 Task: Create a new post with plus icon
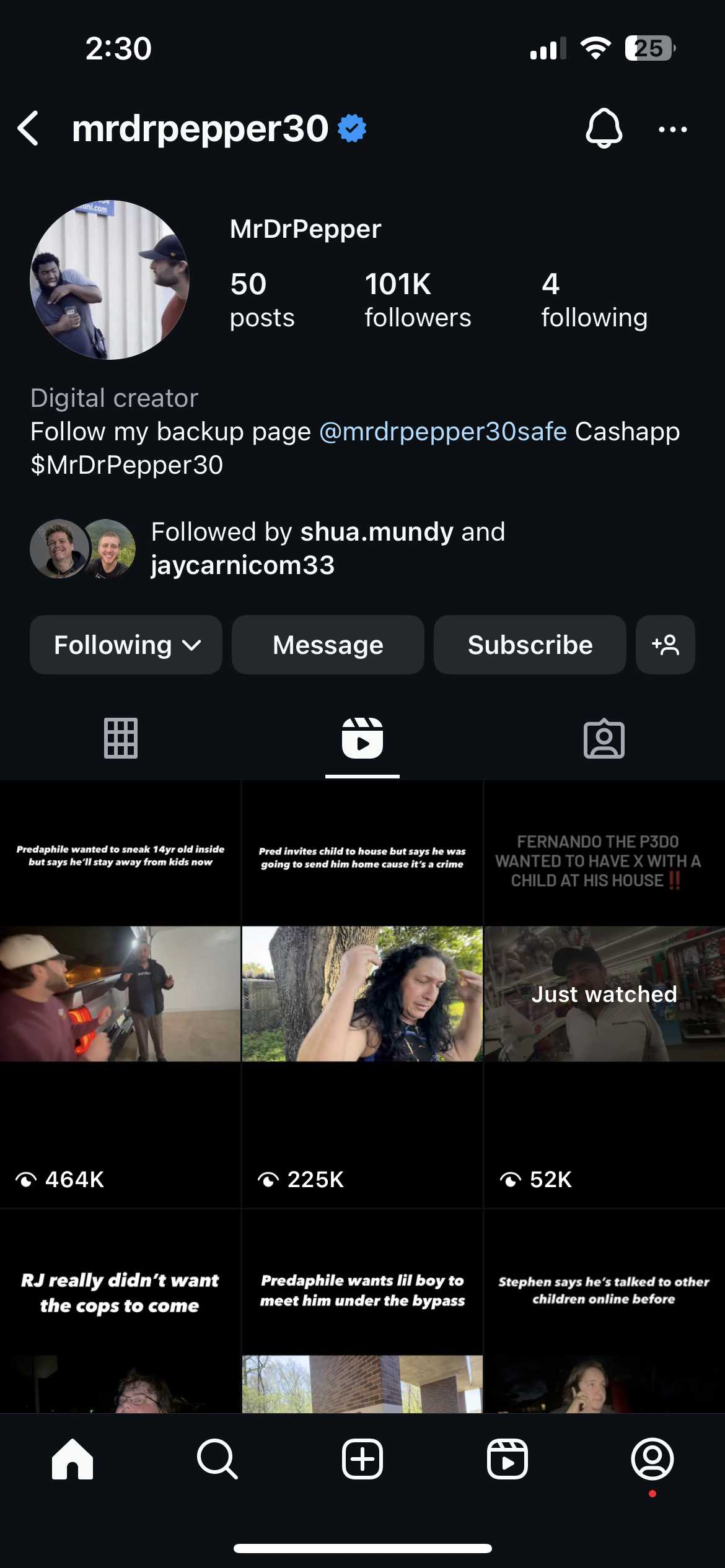pyautogui.click(x=362, y=1459)
